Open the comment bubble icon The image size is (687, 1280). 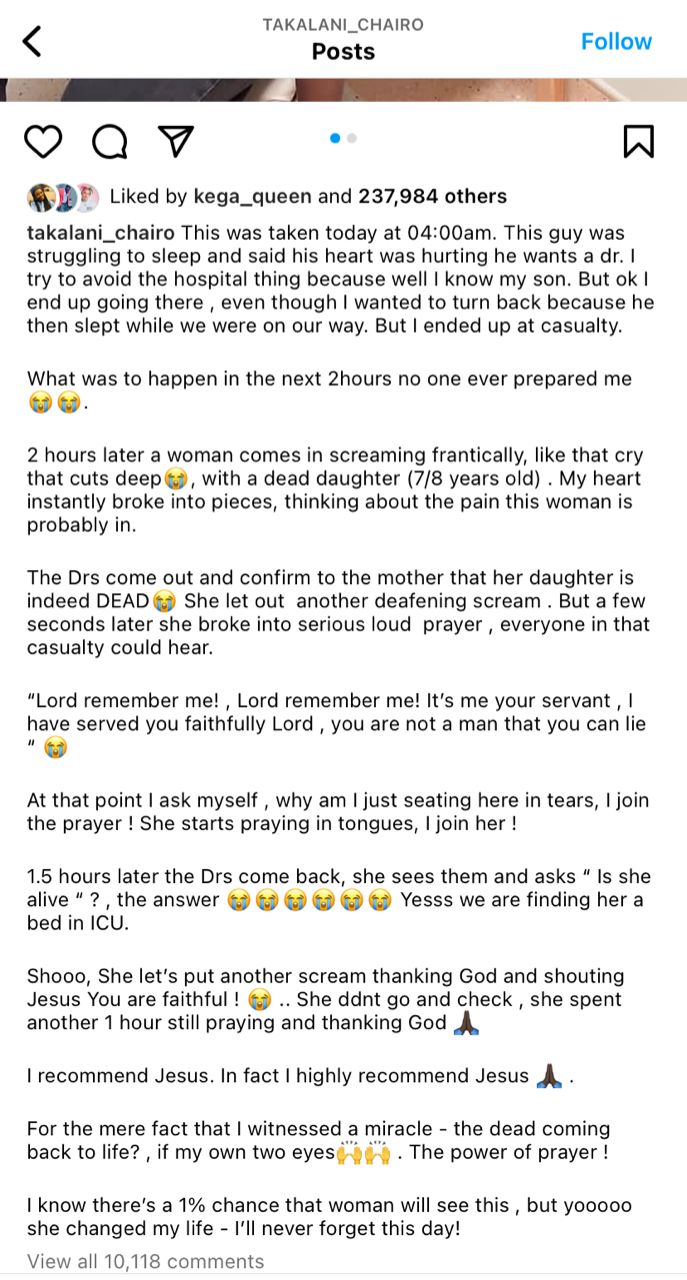pos(109,141)
